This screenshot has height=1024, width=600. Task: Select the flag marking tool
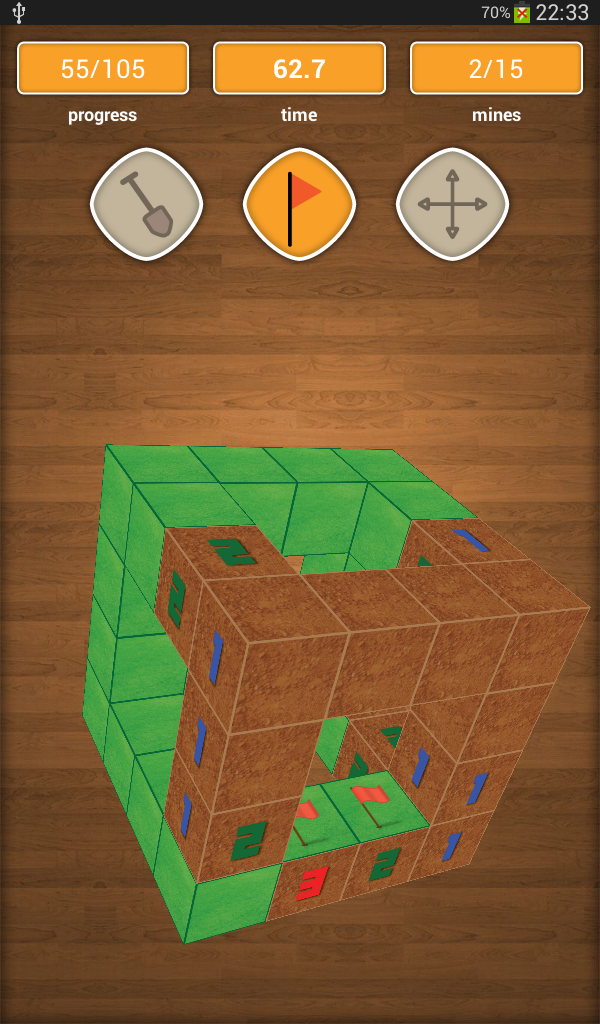299,204
